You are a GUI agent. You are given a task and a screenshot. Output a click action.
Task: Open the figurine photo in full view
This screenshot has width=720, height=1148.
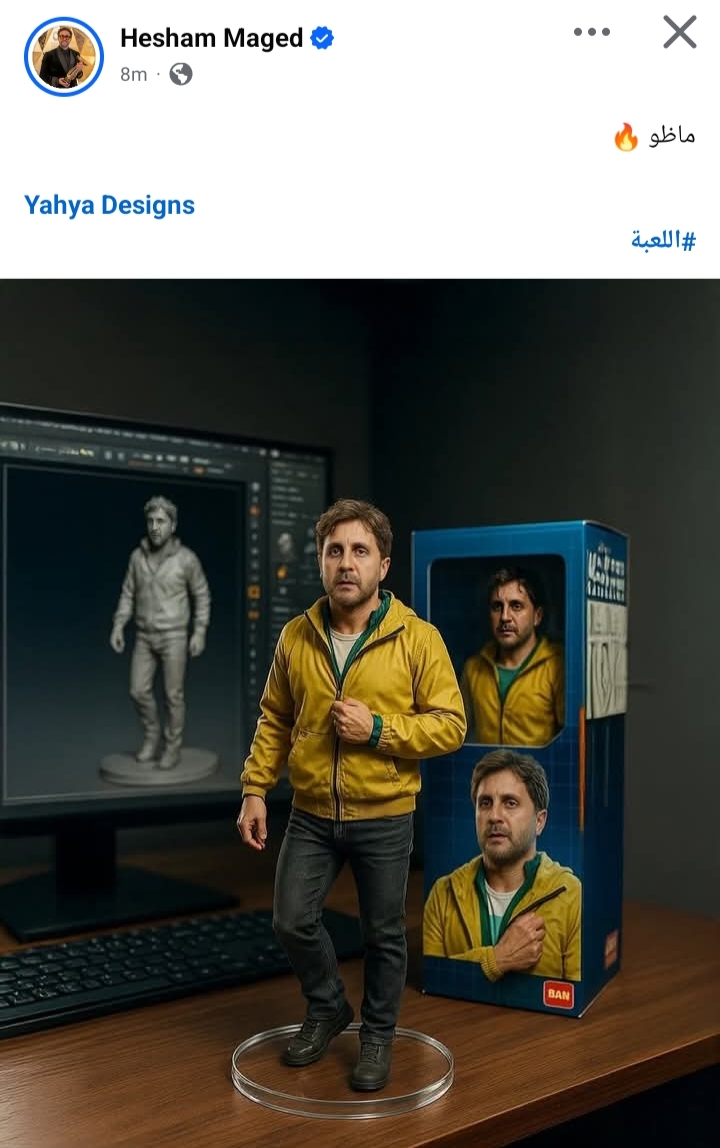coord(360,712)
